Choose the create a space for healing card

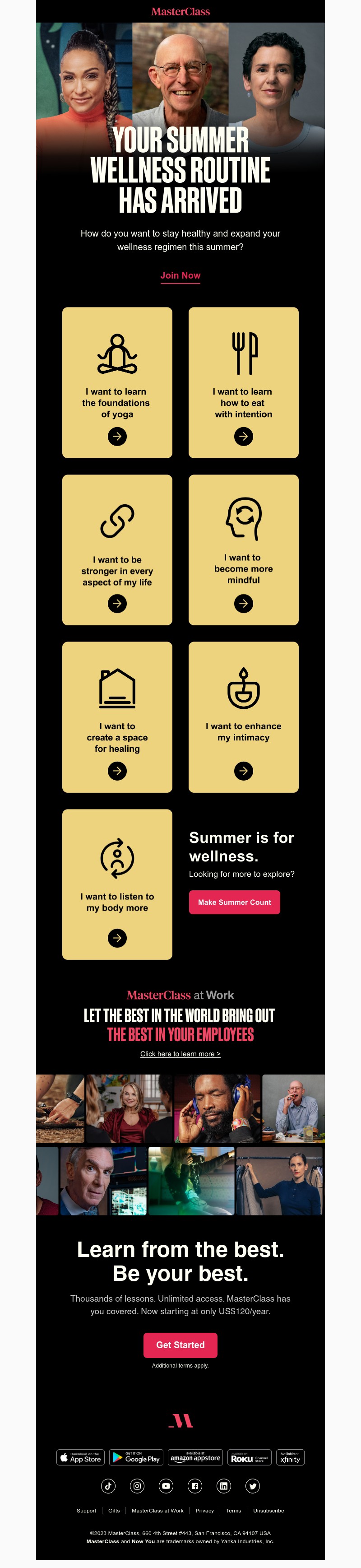tap(117, 717)
